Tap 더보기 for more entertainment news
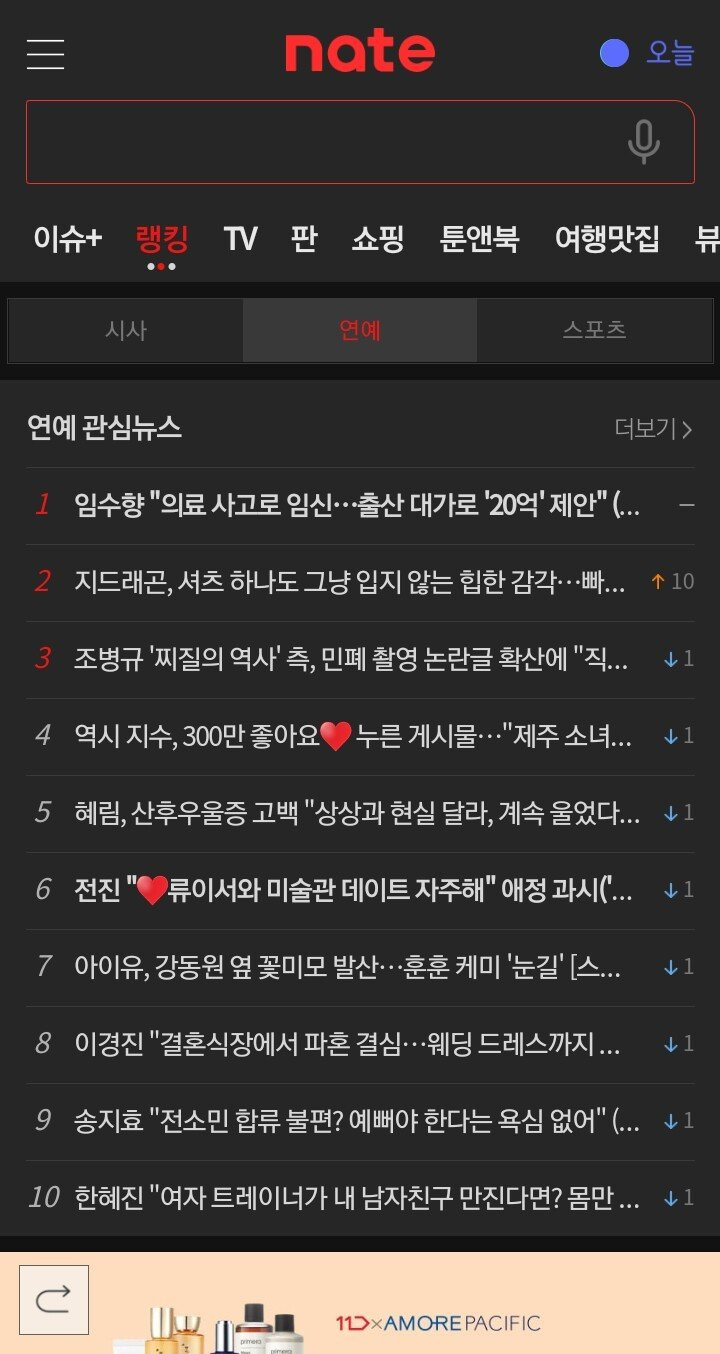720x1354 pixels. 653,429
